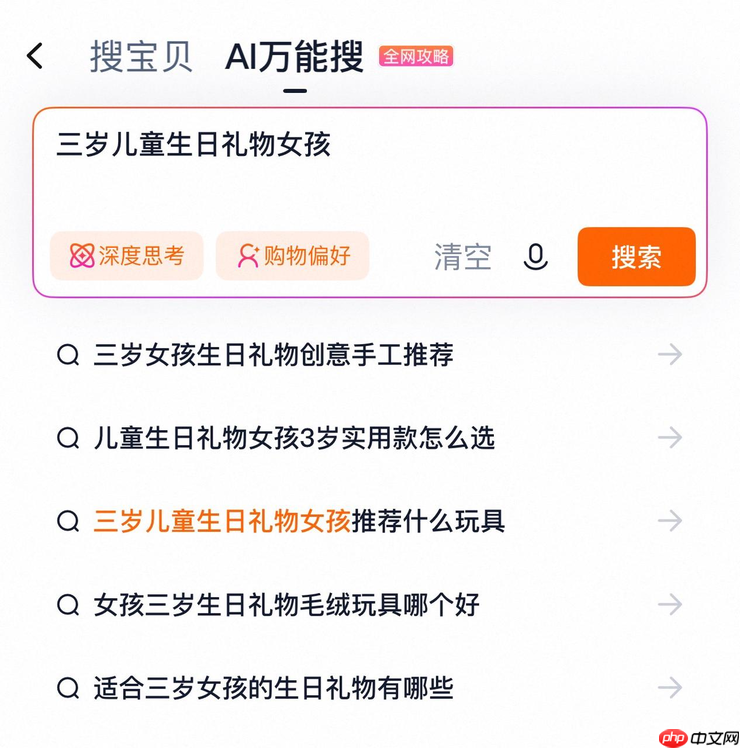Screen dimensions: 740x748
Task: Click the back arrow at top left
Action: point(34,57)
